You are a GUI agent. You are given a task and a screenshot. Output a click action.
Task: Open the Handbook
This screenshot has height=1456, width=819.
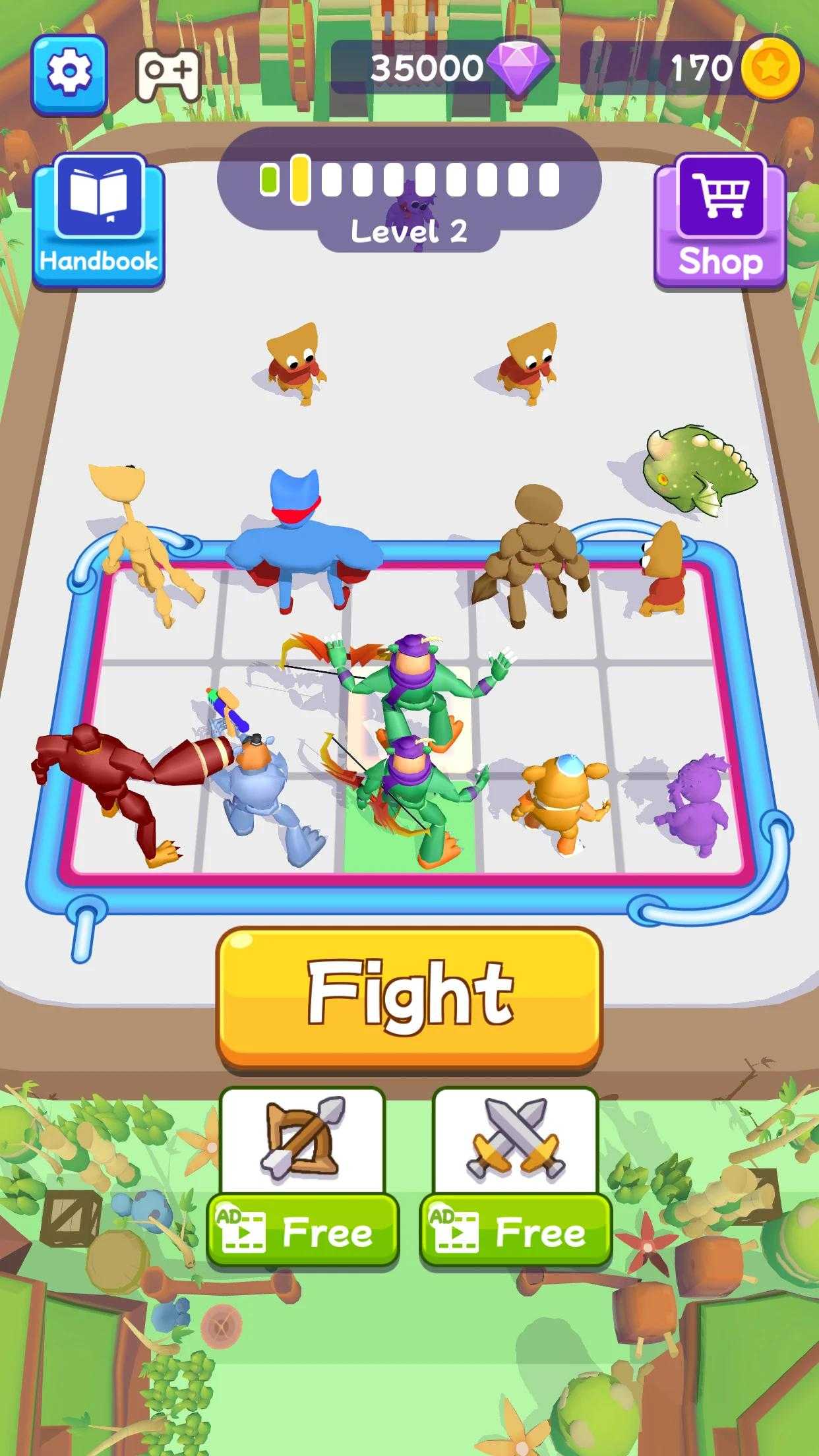98,222
